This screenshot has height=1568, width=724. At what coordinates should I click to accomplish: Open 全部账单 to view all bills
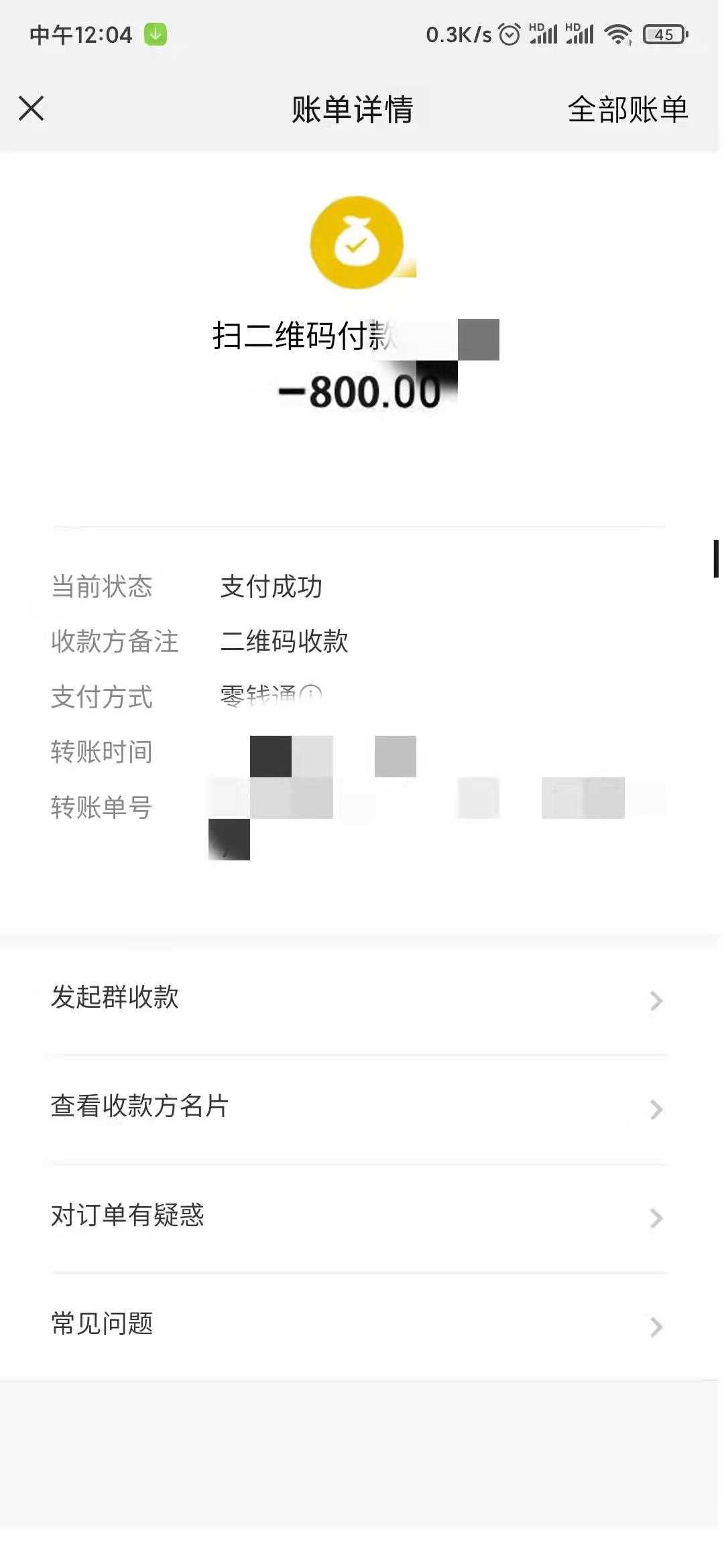click(x=627, y=109)
